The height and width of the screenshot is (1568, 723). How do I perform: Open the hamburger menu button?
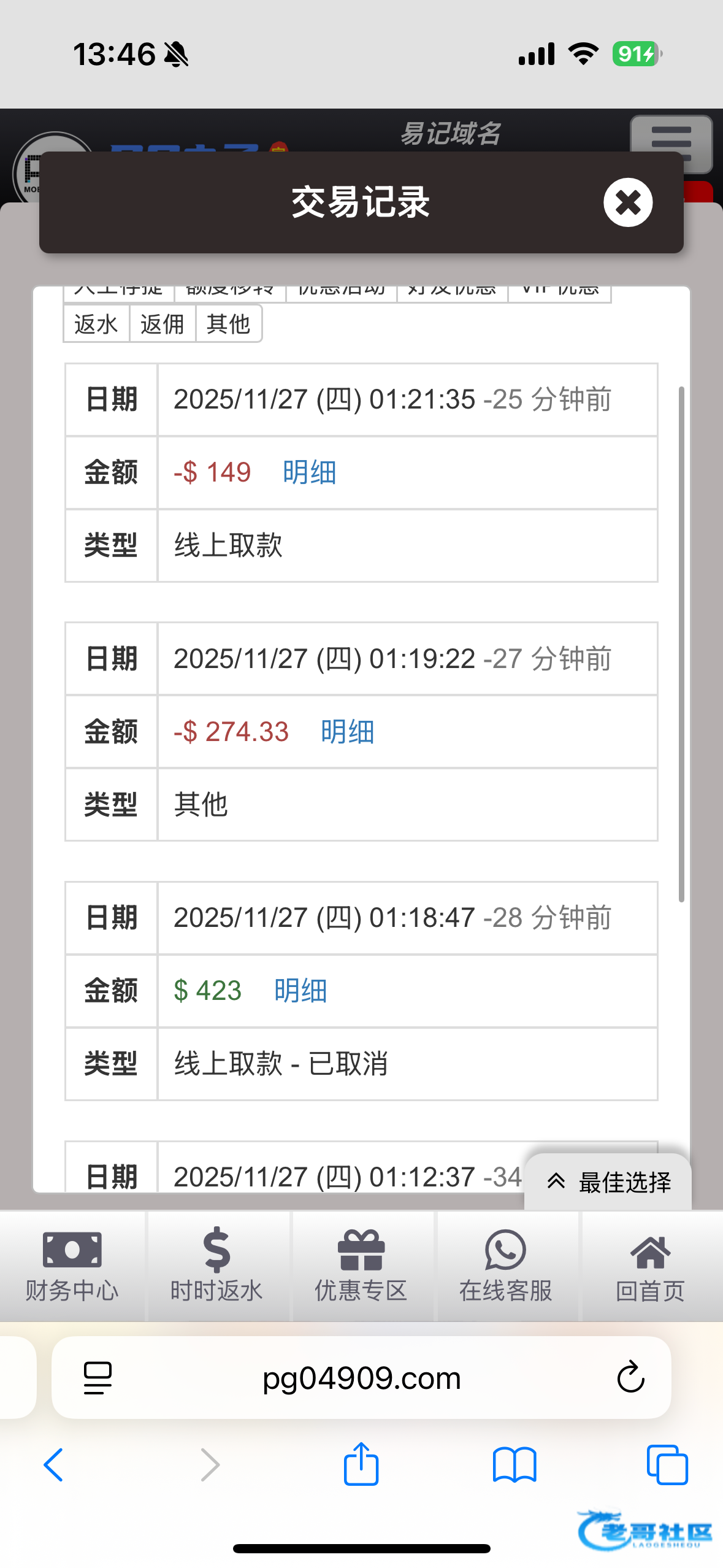[x=671, y=144]
